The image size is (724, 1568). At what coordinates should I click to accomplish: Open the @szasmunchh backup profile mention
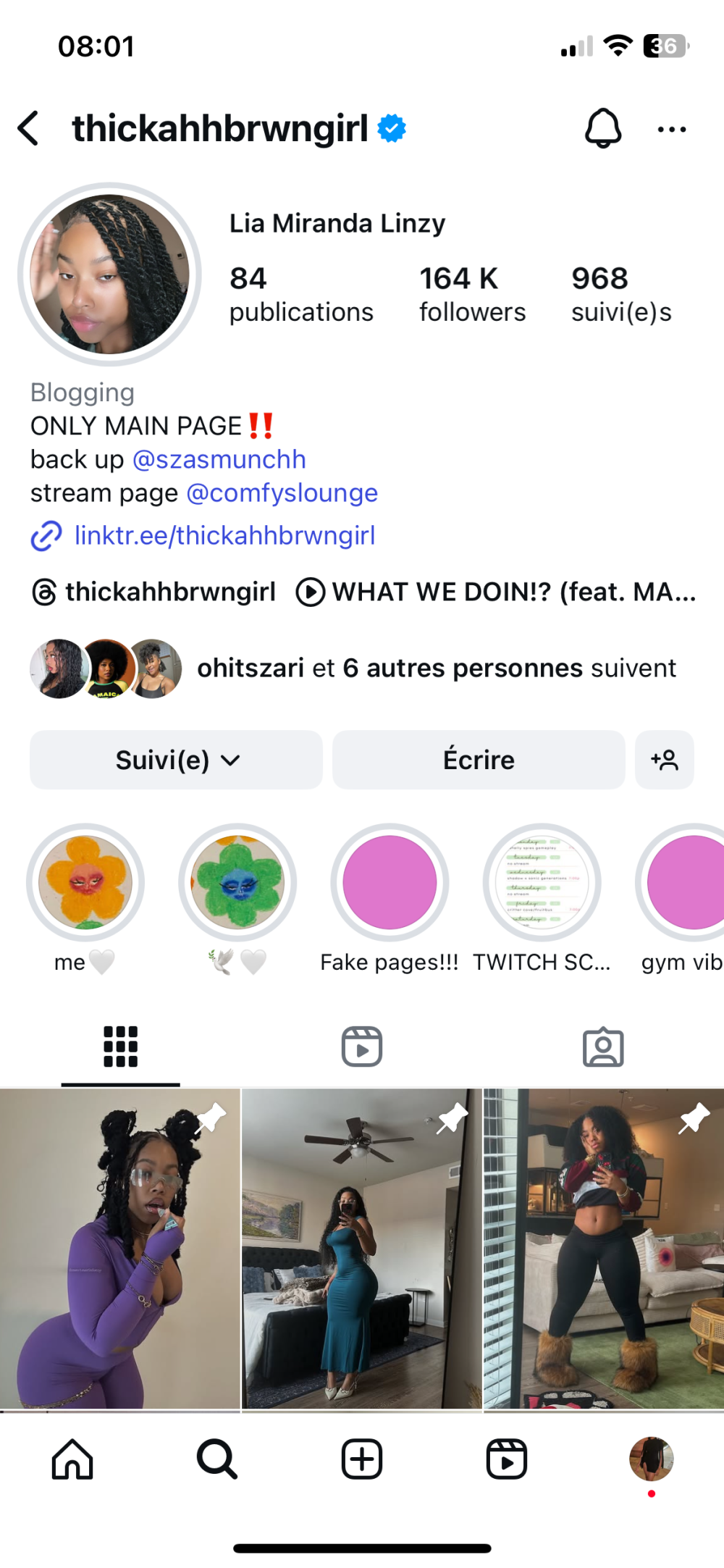[219, 459]
